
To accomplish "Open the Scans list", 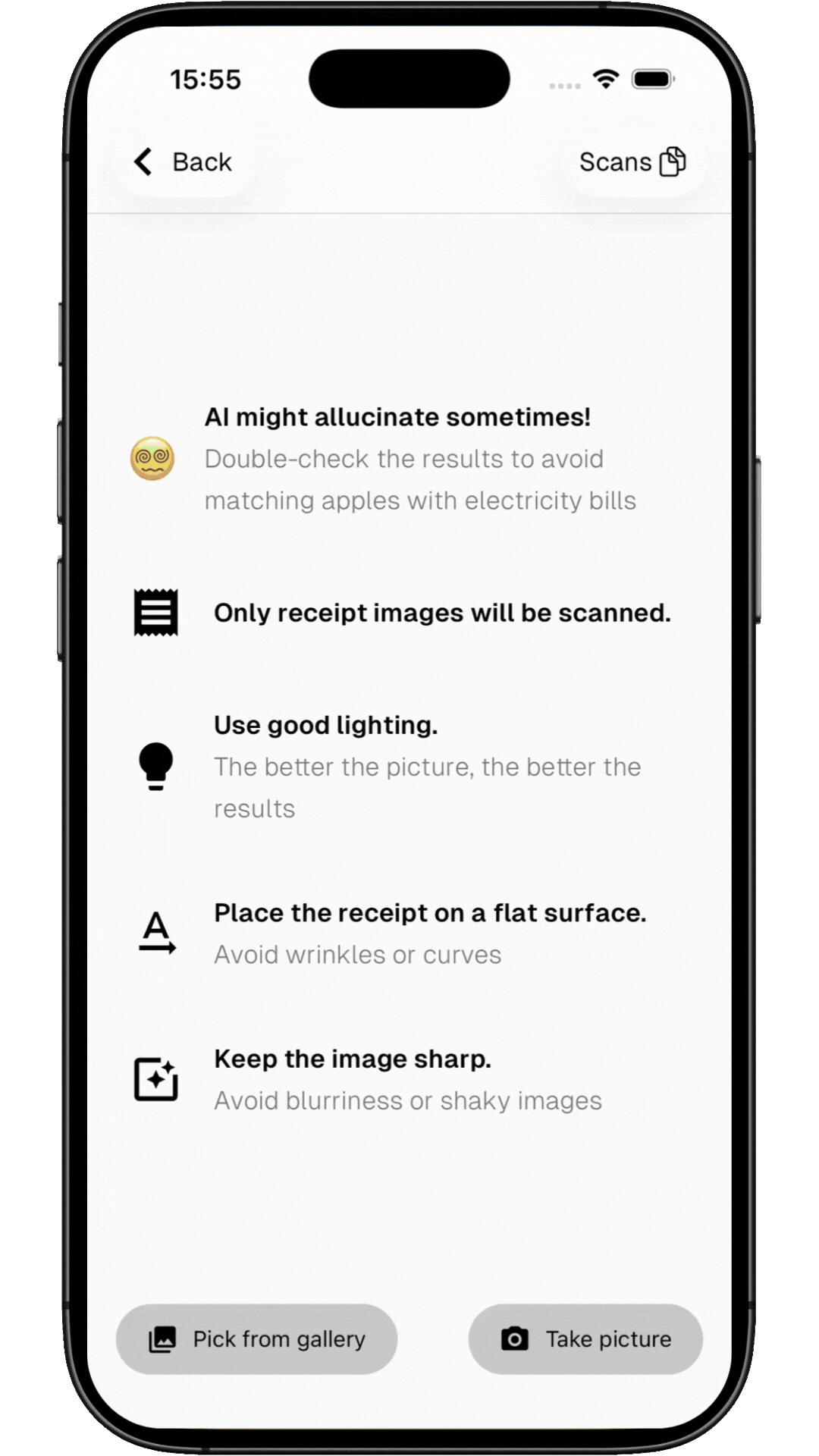I will click(x=632, y=162).
